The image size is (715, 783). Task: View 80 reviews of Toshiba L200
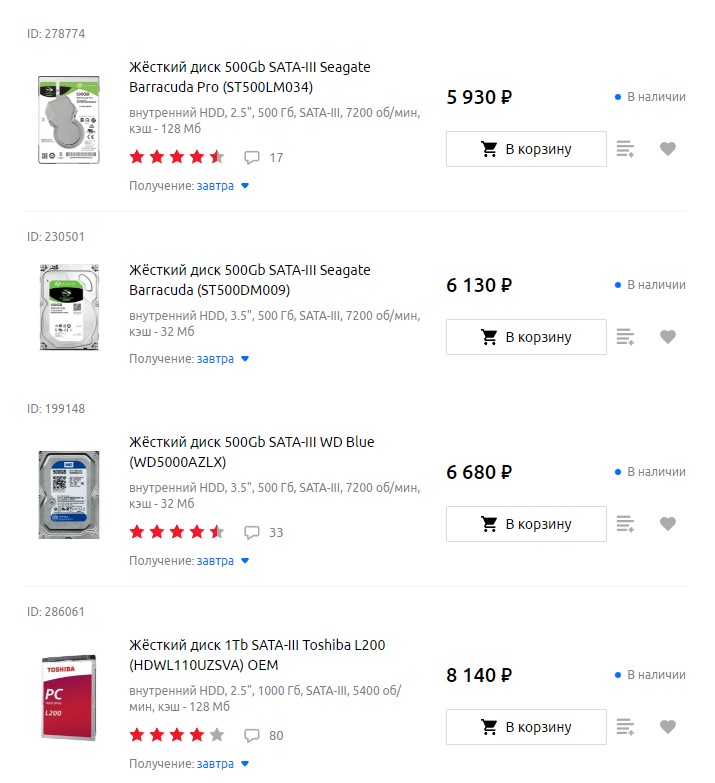265,736
